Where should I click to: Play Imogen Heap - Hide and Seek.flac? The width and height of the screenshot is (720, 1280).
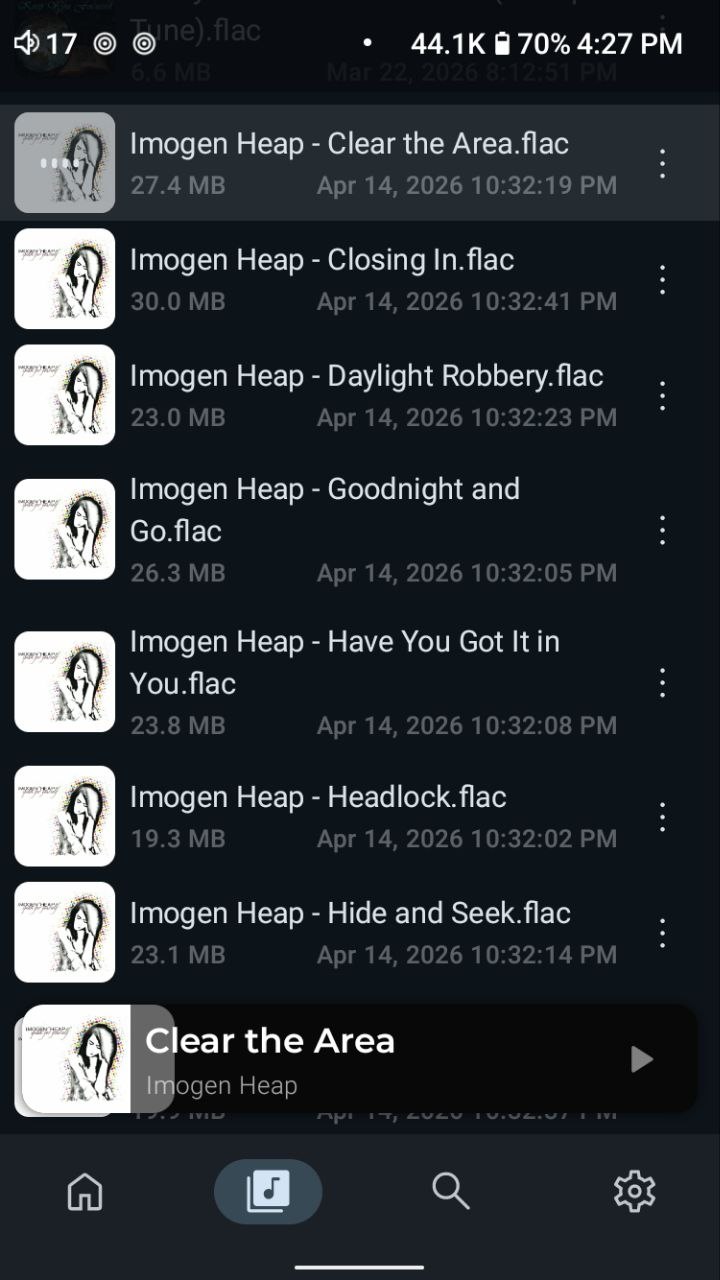(x=350, y=931)
